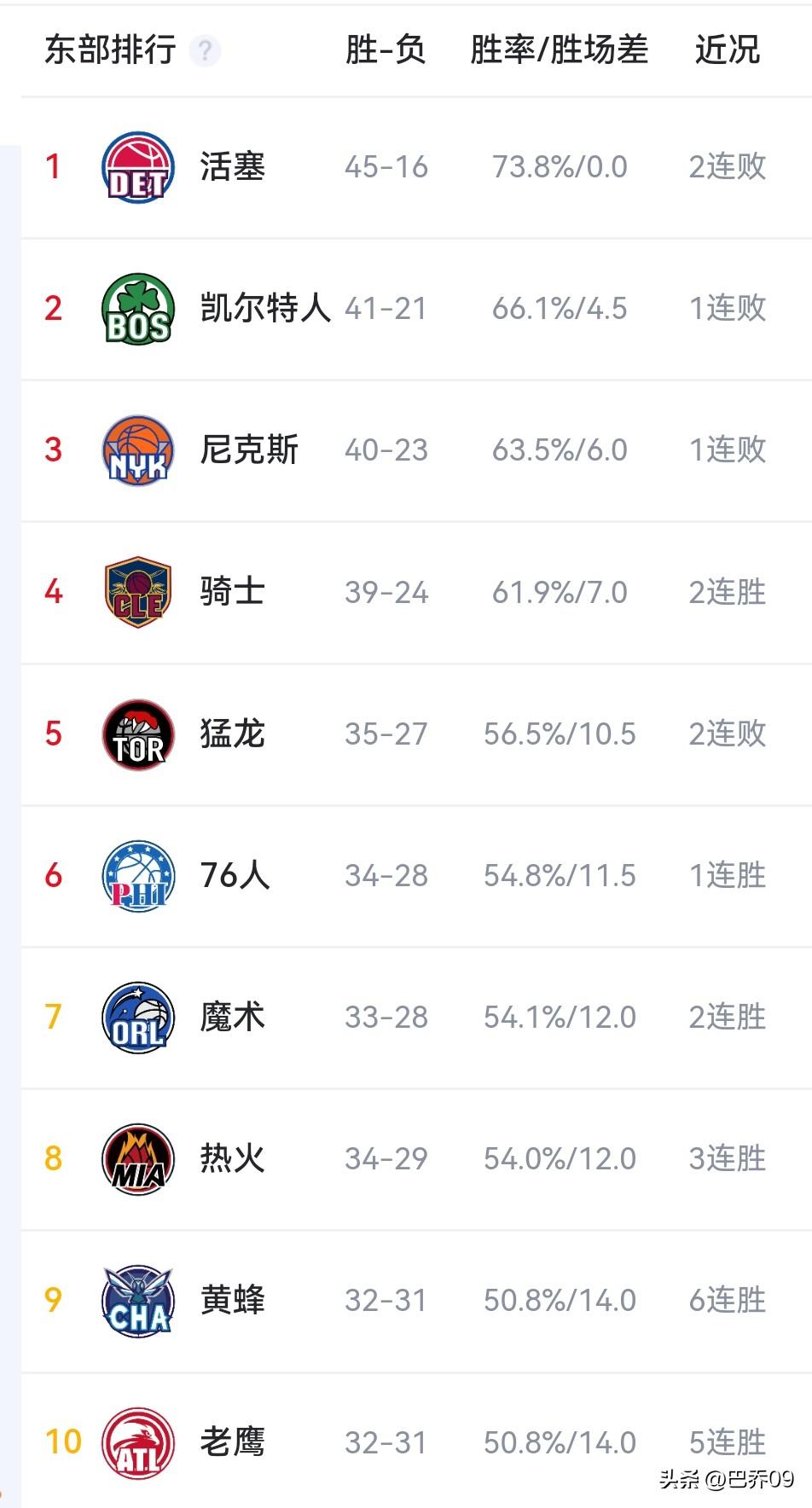Click the team name 活塞

coord(232,167)
